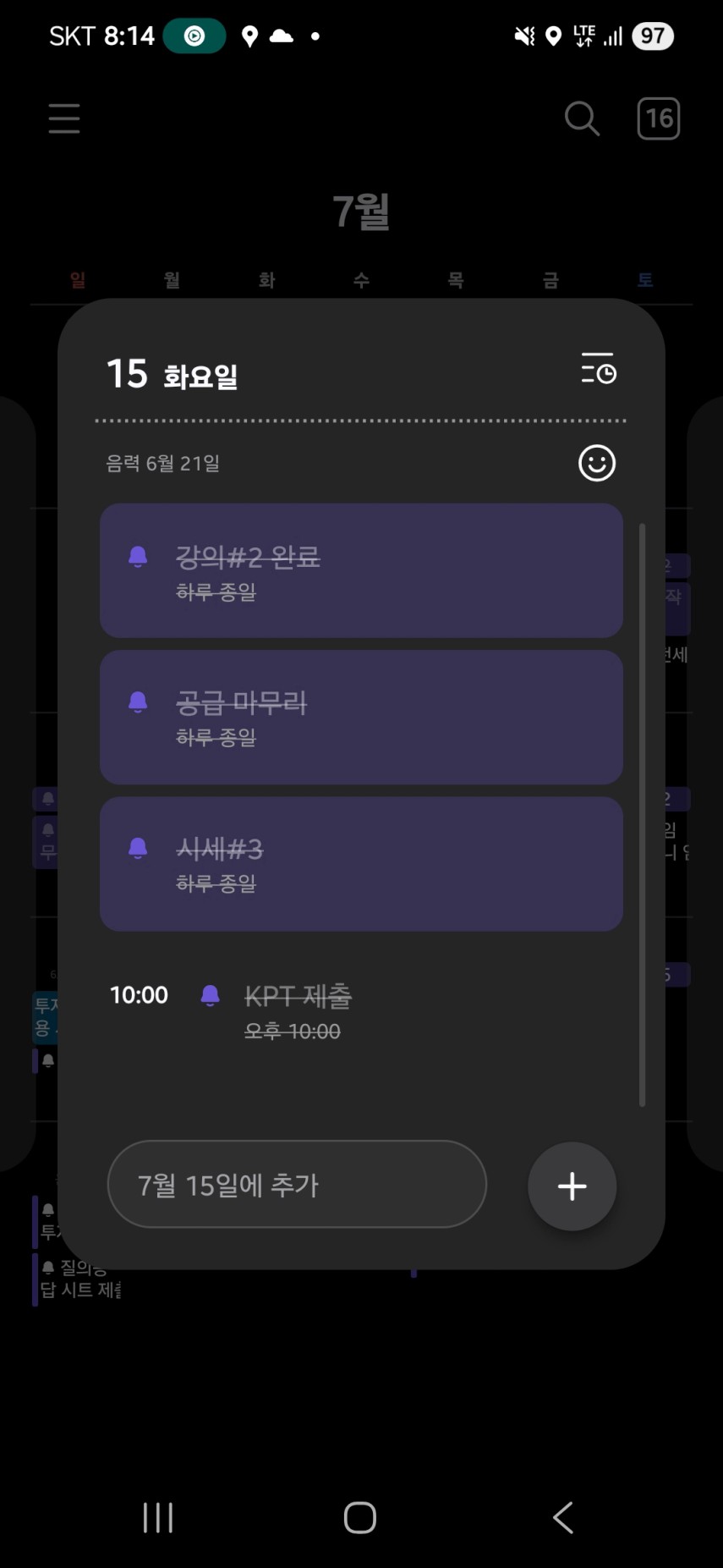Screen dimensions: 723x1568
Task: Go to the home screen
Action: click(360, 1517)
